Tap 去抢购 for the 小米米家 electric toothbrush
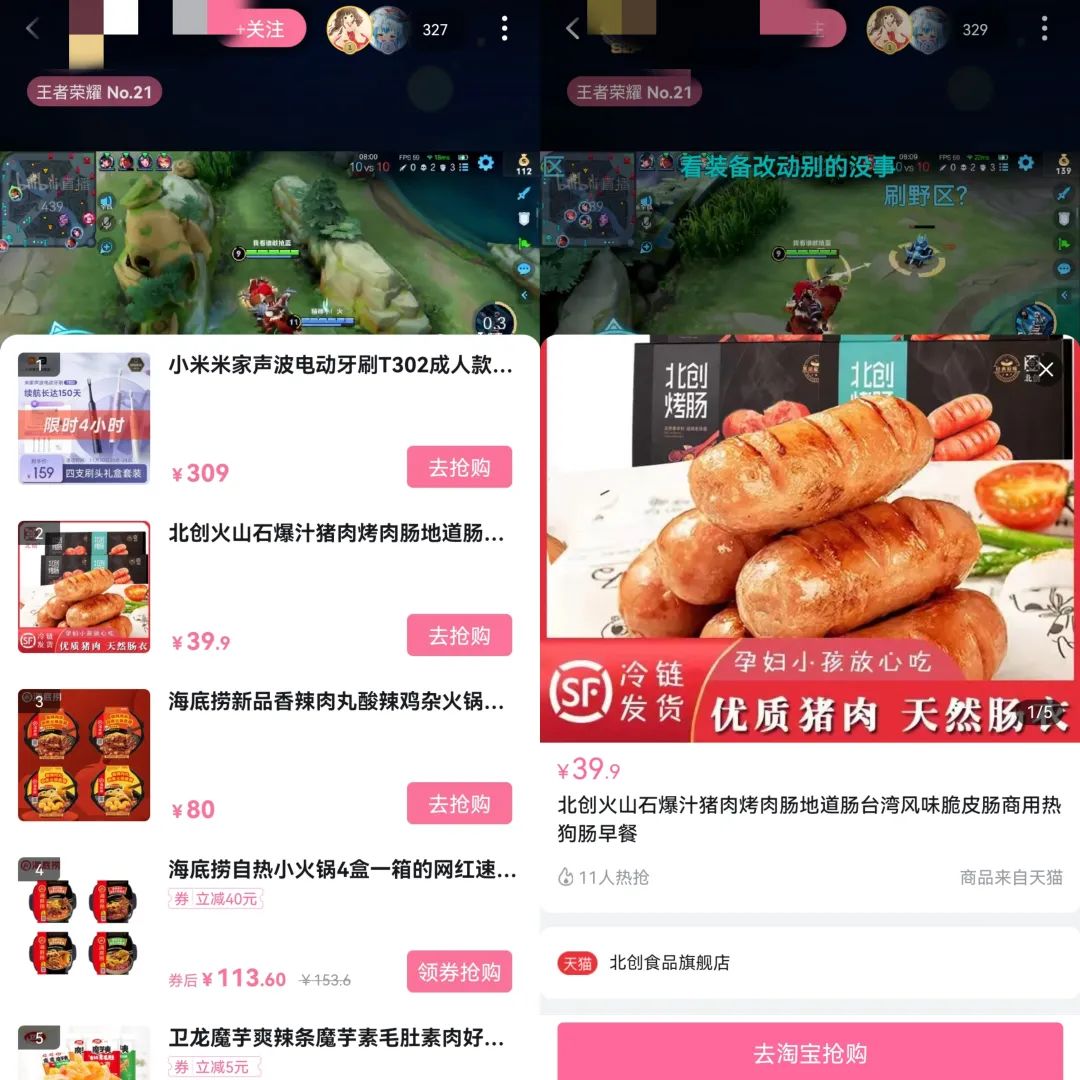1080x1080 pixels. click(x=459, y=467)
